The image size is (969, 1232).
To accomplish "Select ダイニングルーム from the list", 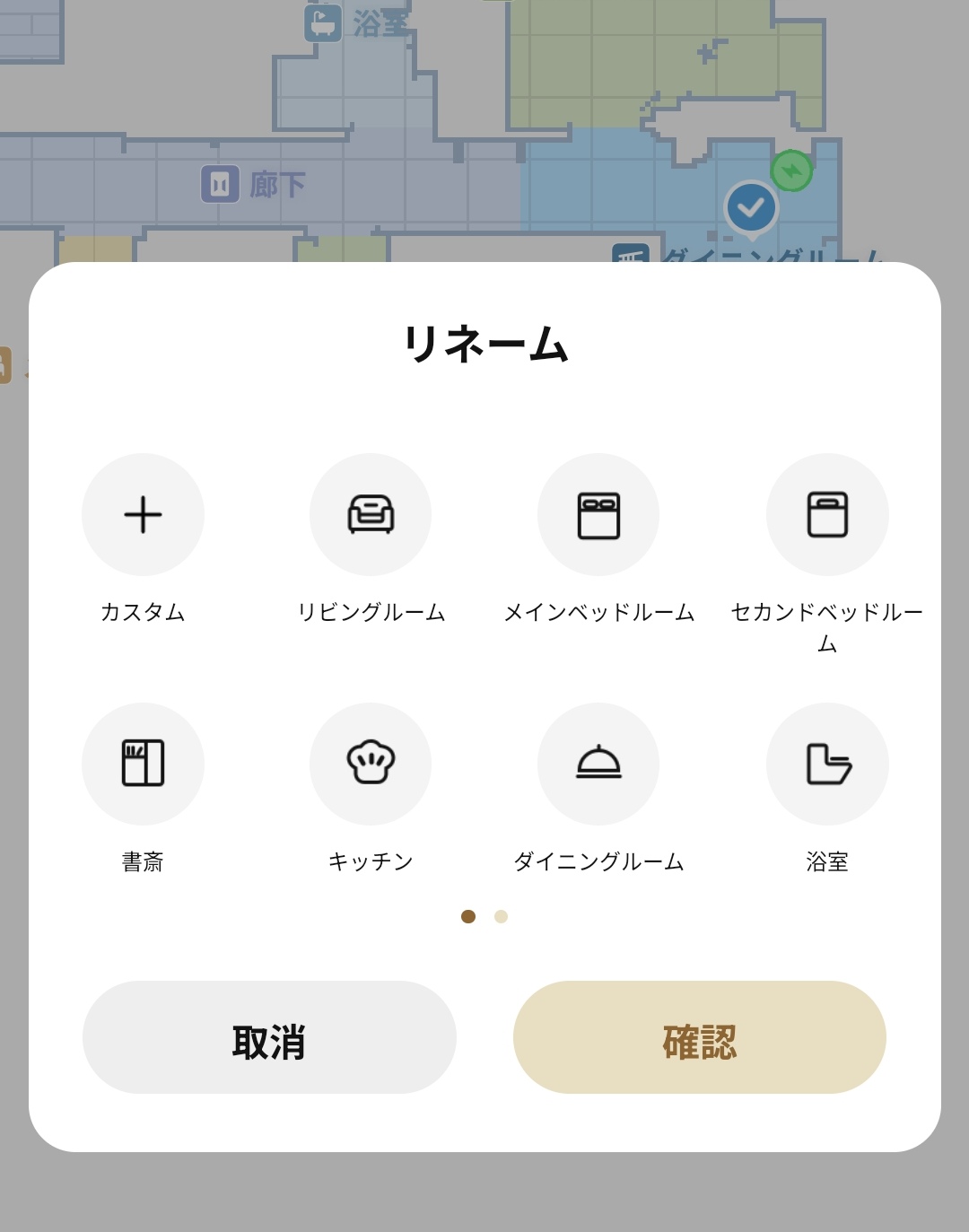I will tap(598, 764).
